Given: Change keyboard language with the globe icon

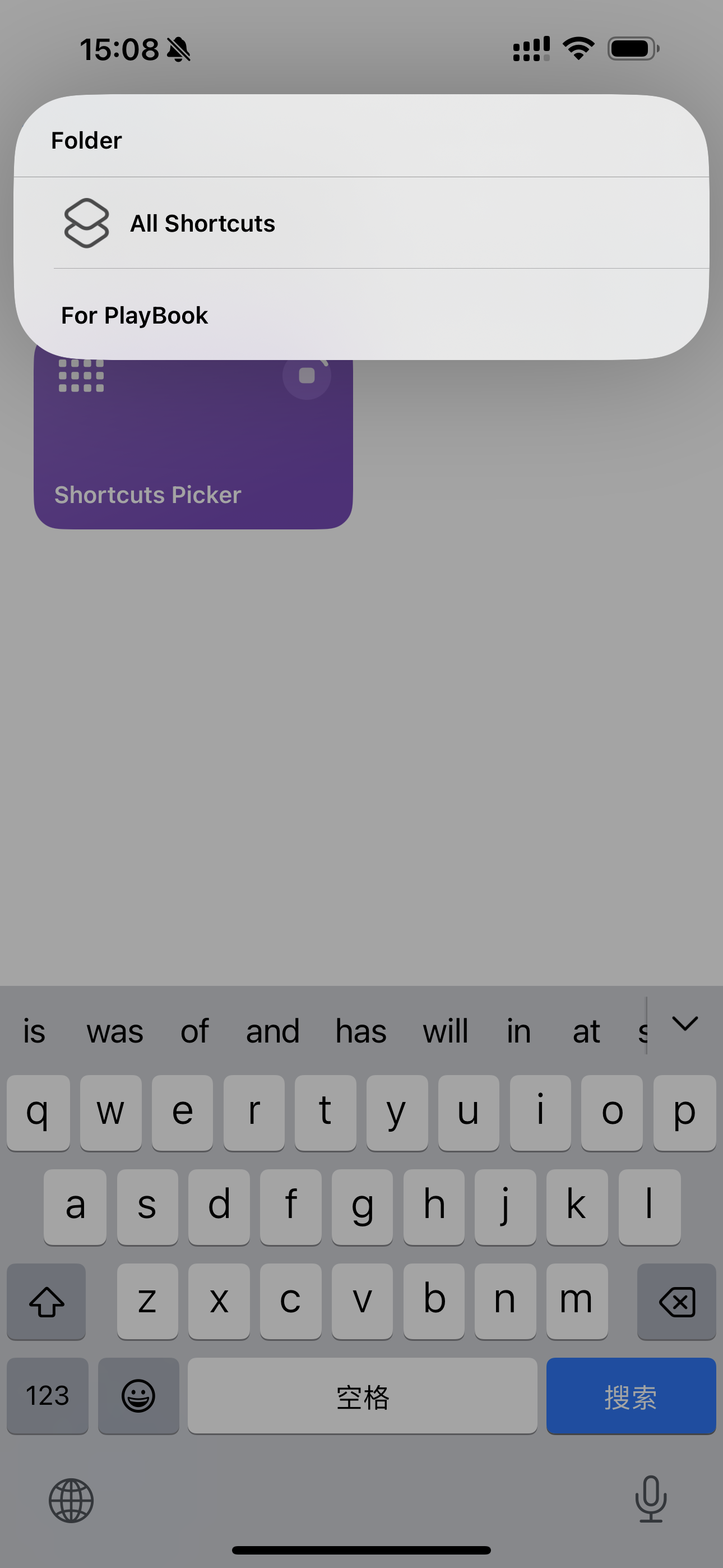Looking at the screenshot, I should [71, 1501].
